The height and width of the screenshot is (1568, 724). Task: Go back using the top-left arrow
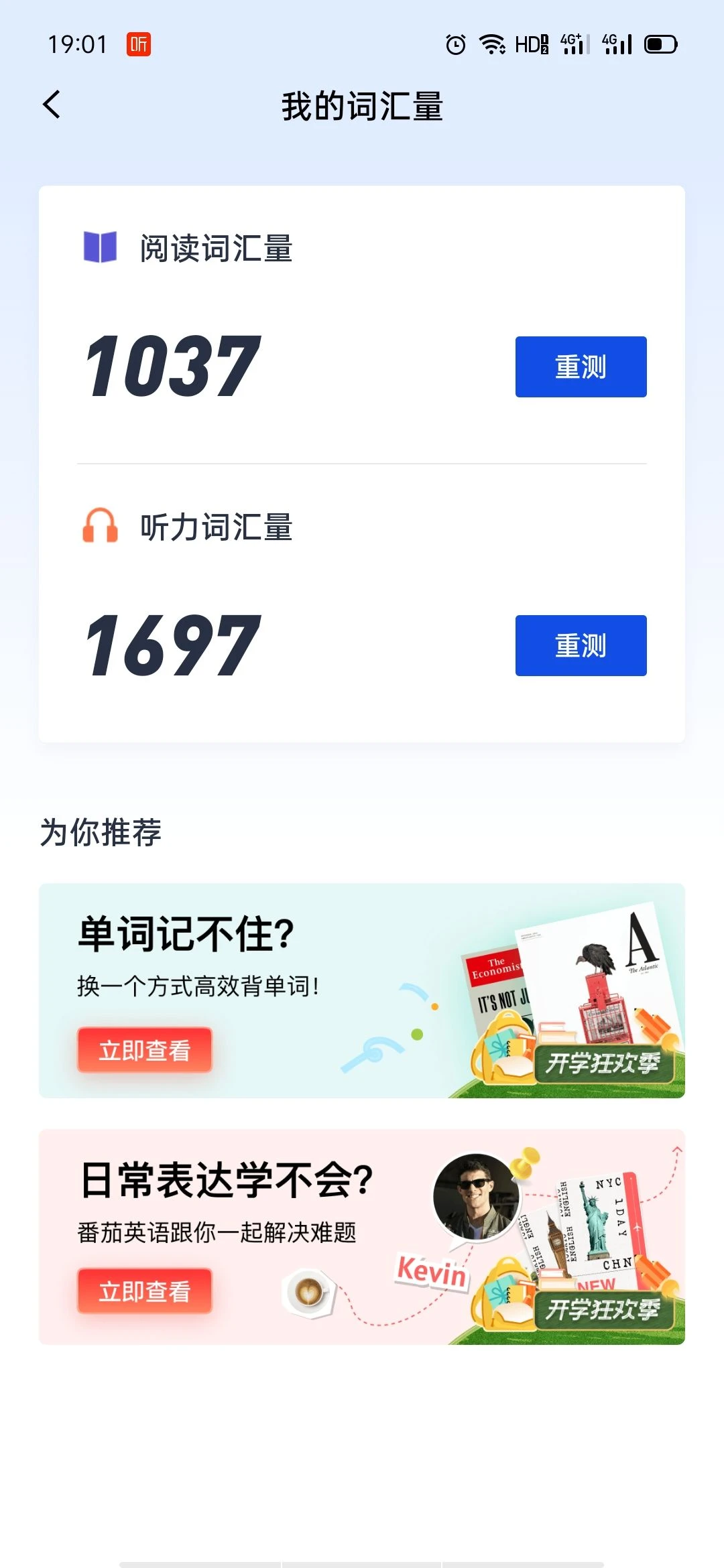(52, 105)
